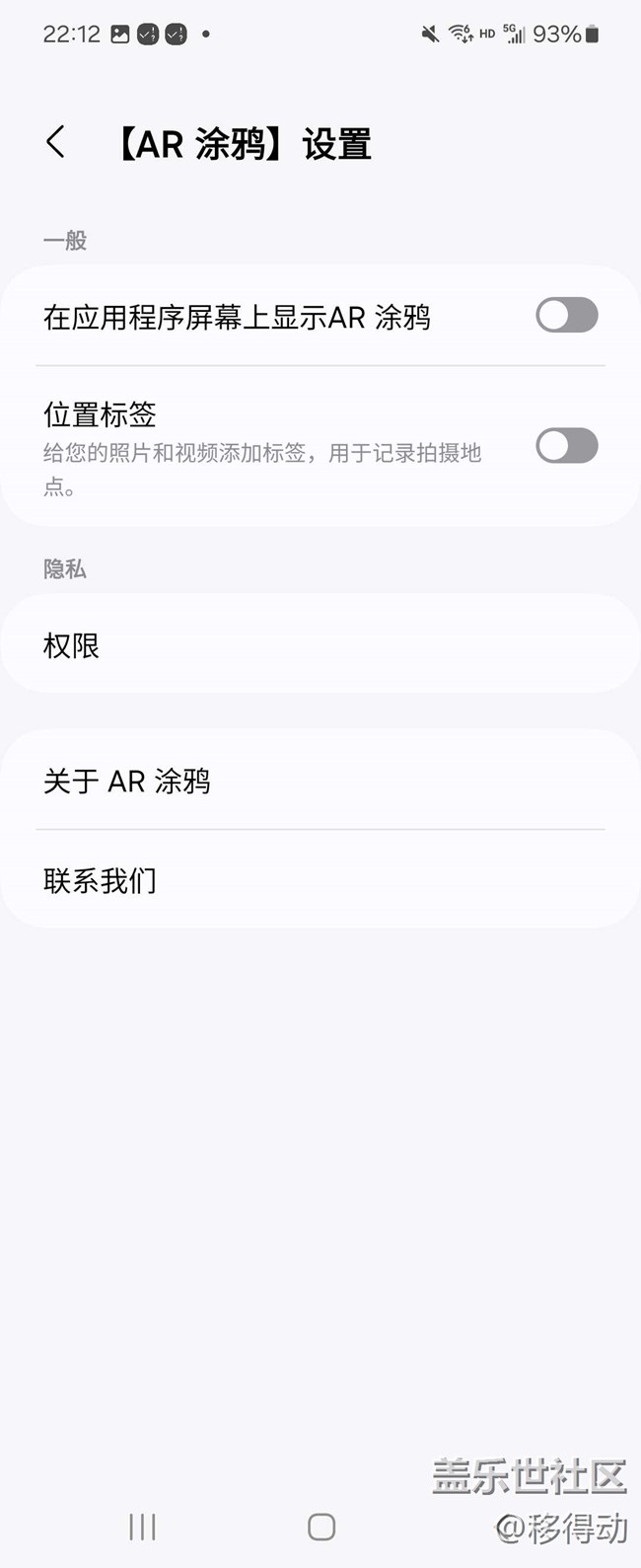
Task: Enable 在应用程序屏幕上显示AR 涂鸦 switch
Action: (x=566, y=316)
